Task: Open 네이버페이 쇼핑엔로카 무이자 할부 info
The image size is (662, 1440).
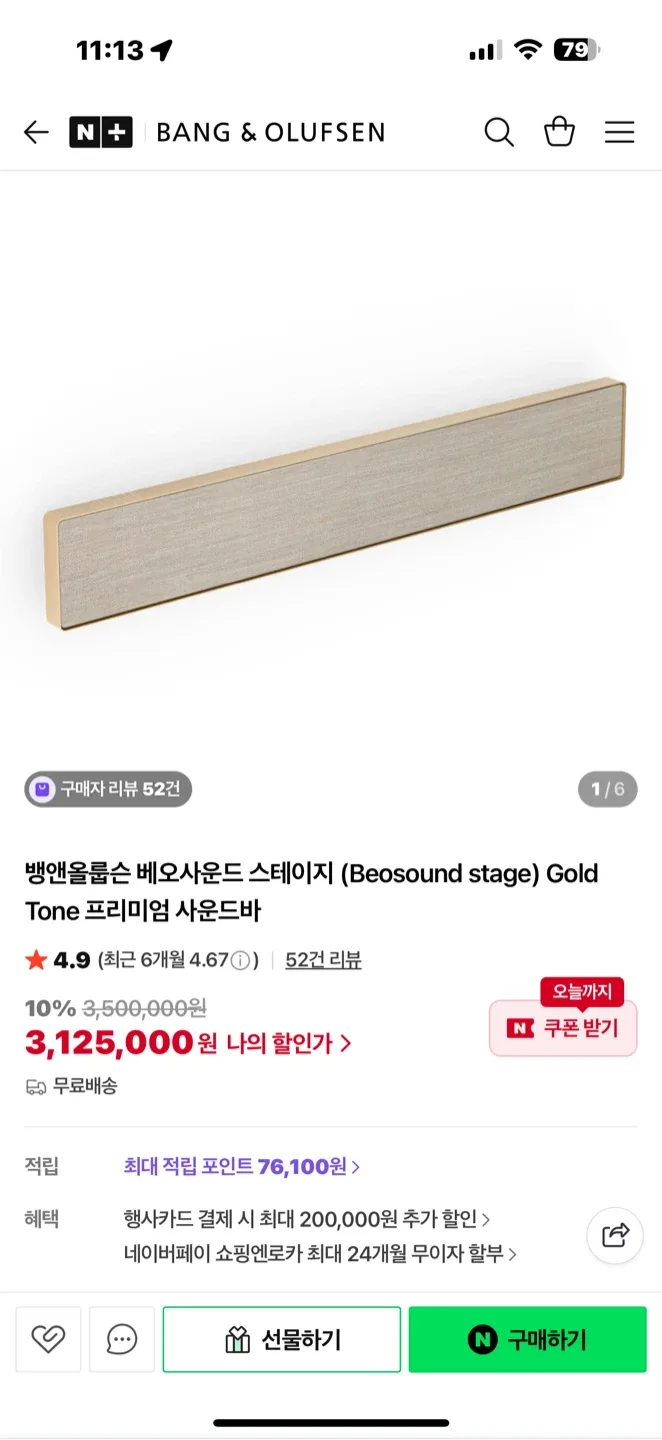Action: click(x=320, y=1253)
